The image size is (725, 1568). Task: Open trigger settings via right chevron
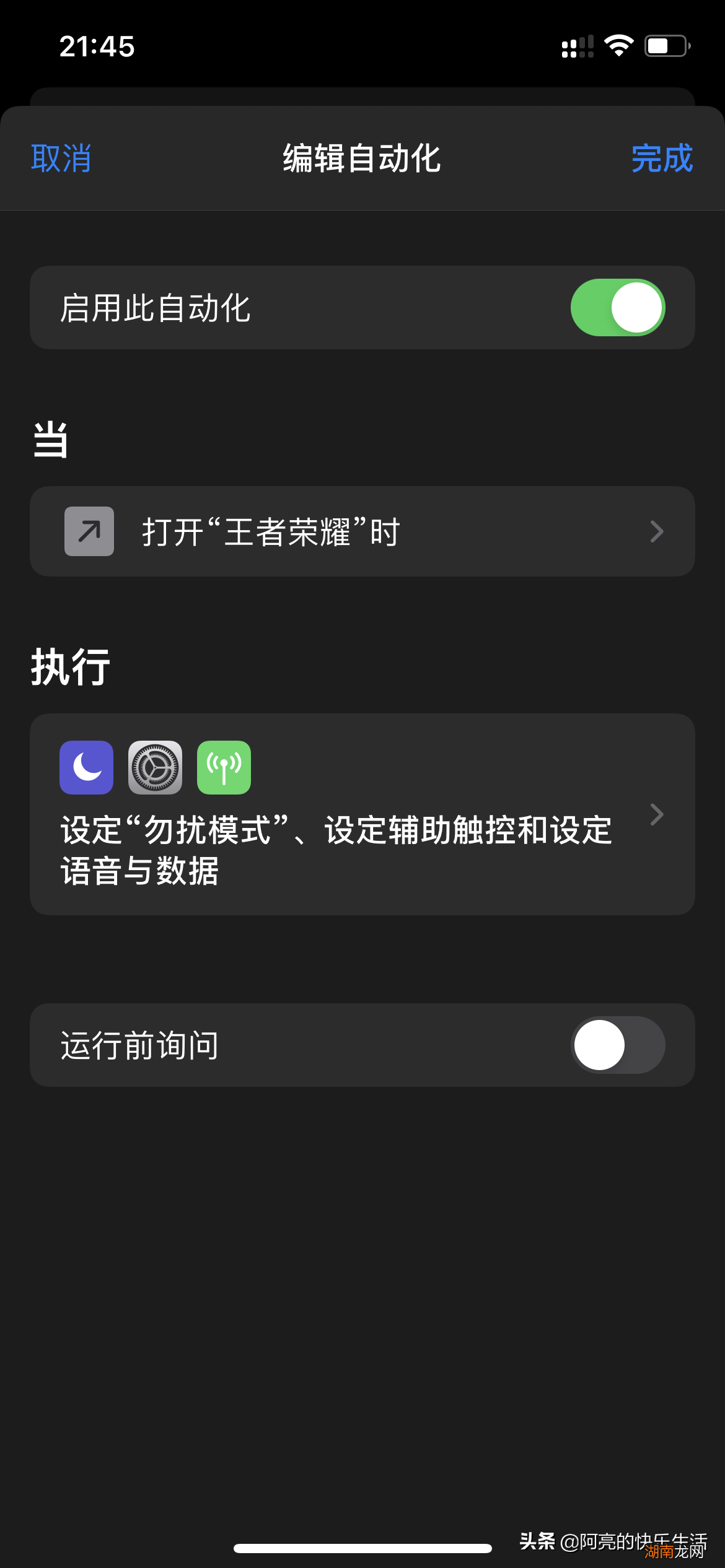657,531
